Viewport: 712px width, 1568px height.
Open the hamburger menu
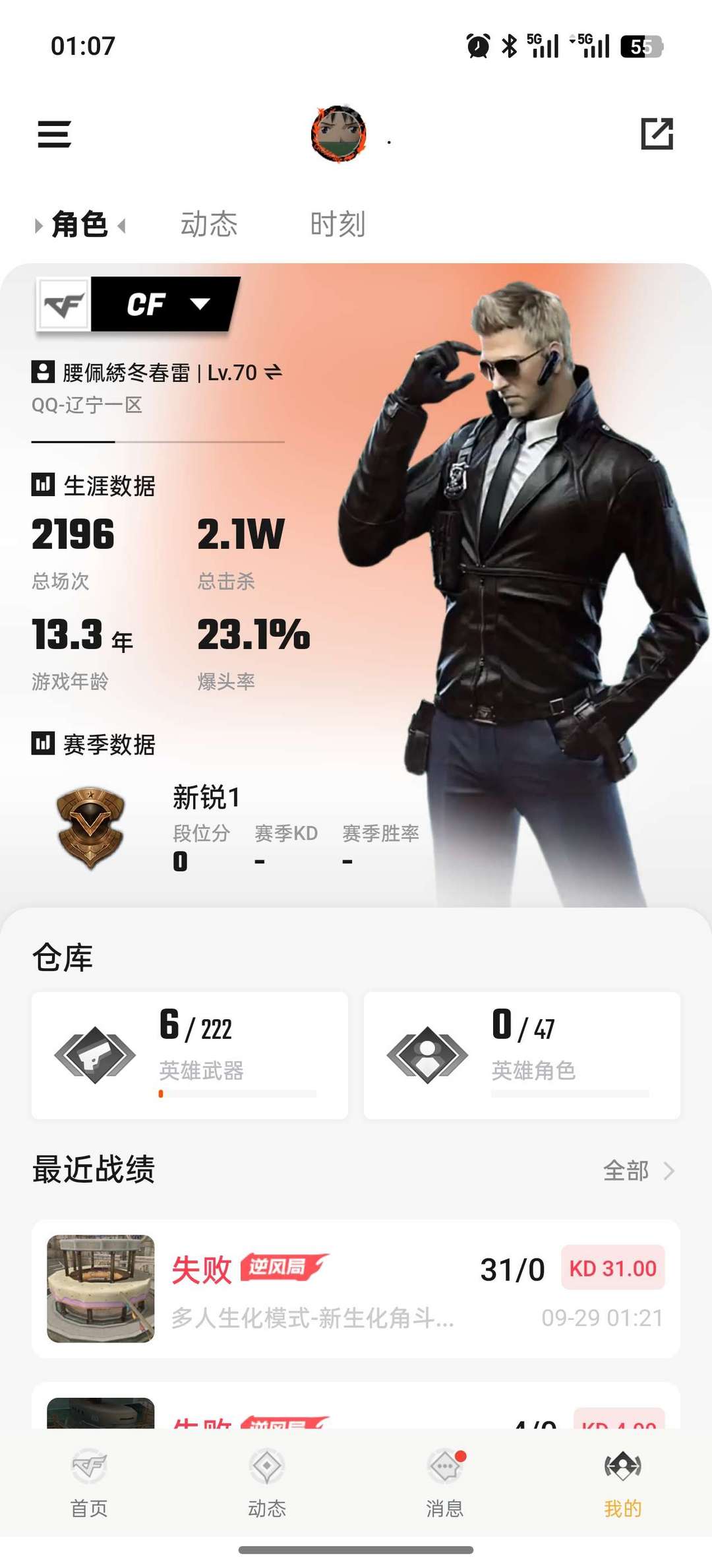click(53, 135)
